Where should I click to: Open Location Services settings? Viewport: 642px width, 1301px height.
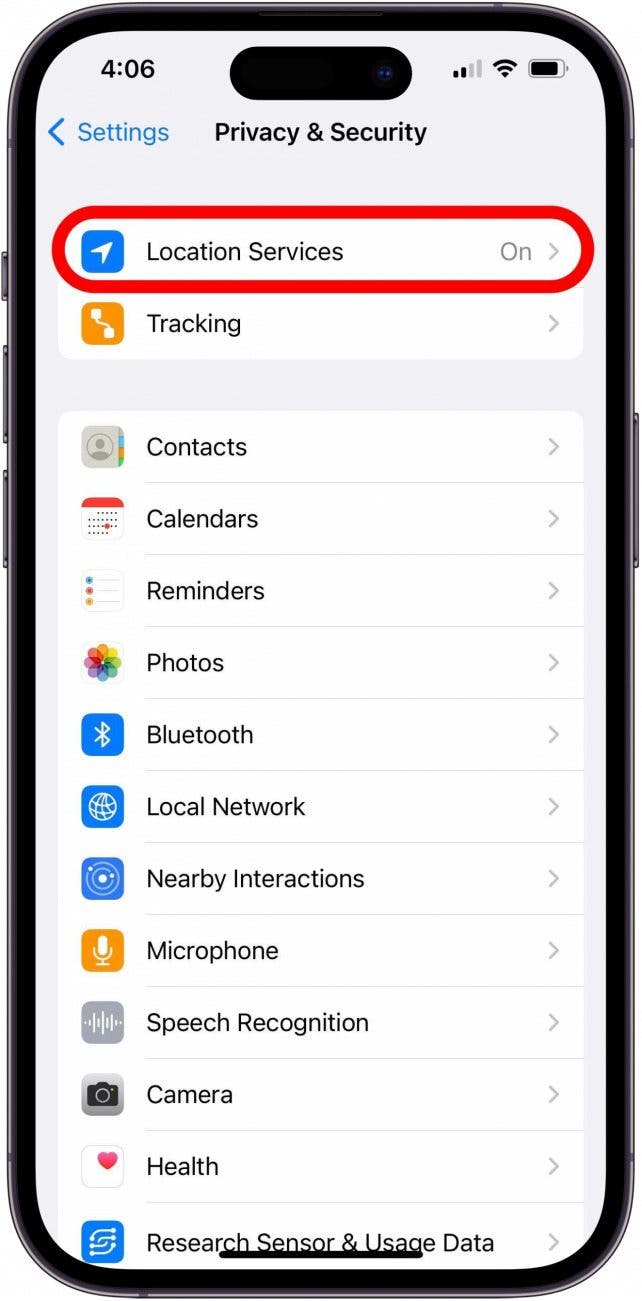(320, 252)
